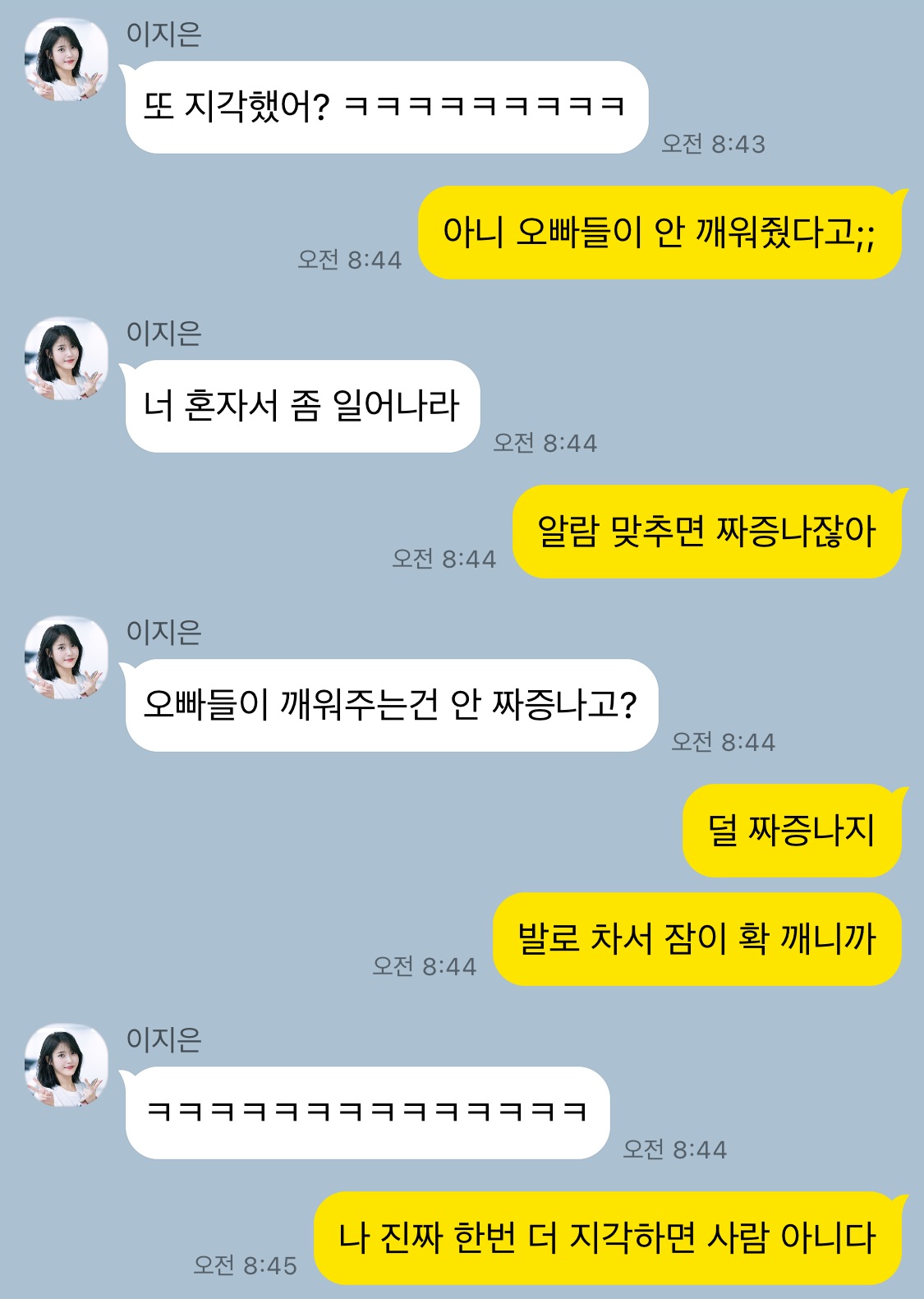Click the '오전 8:43' timestamp on the first message

point(713,143)
